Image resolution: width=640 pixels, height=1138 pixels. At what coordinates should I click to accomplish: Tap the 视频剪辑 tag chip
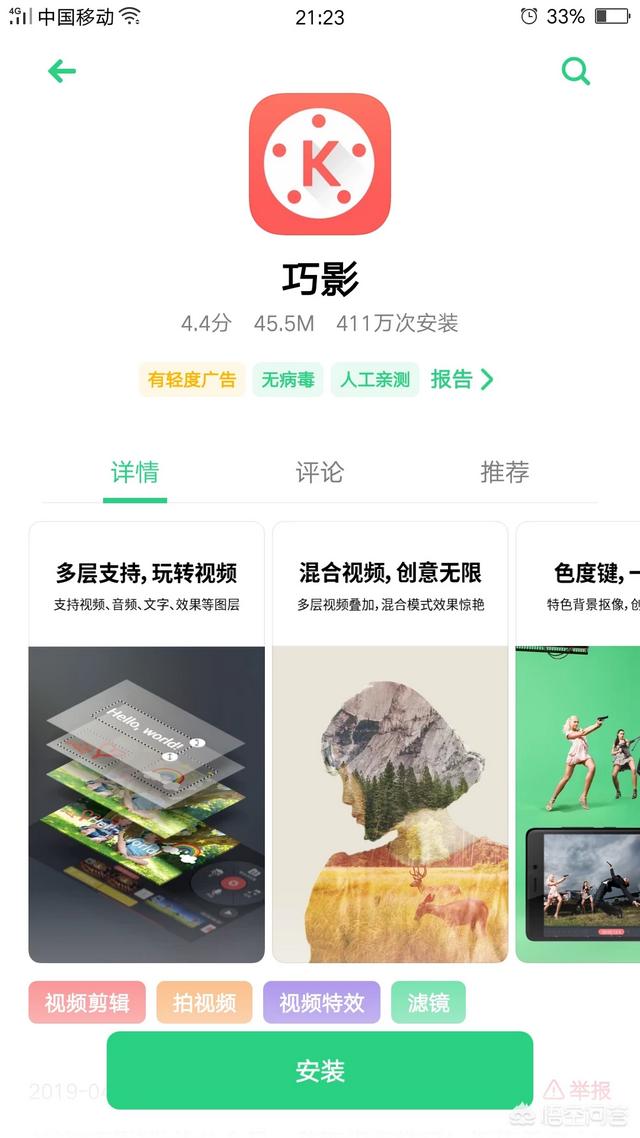(87, 1002)
